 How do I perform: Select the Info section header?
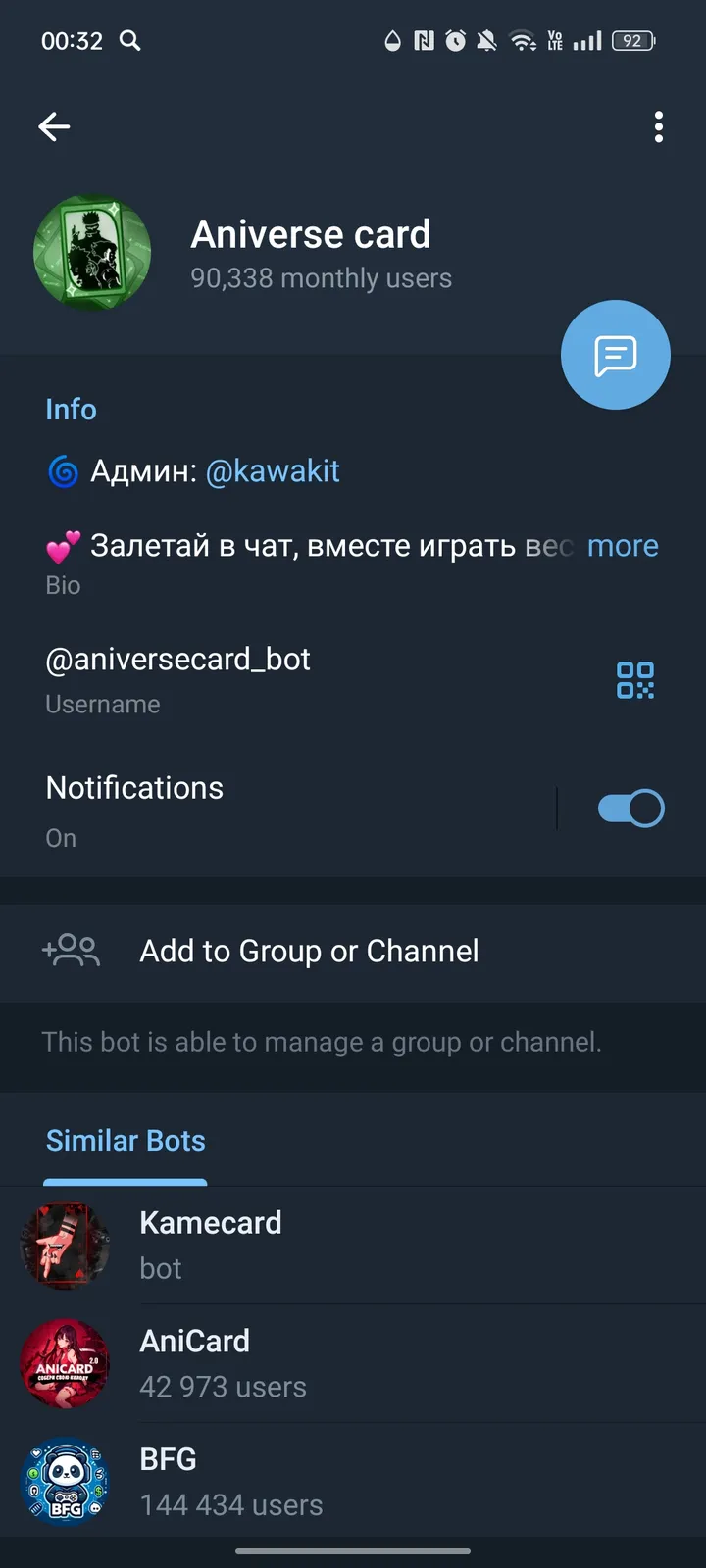[71, 410]
